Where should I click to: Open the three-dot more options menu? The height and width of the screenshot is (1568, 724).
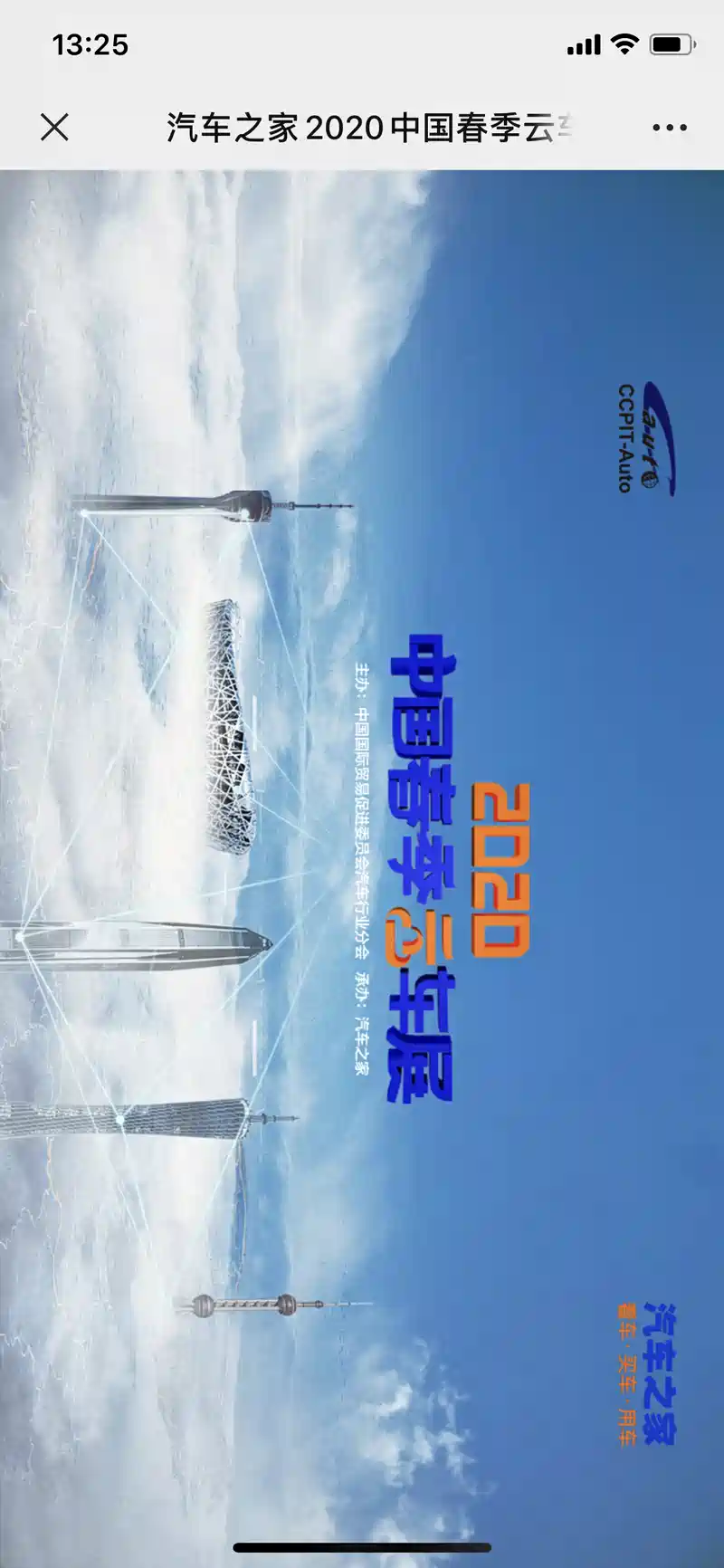(669, 129)
